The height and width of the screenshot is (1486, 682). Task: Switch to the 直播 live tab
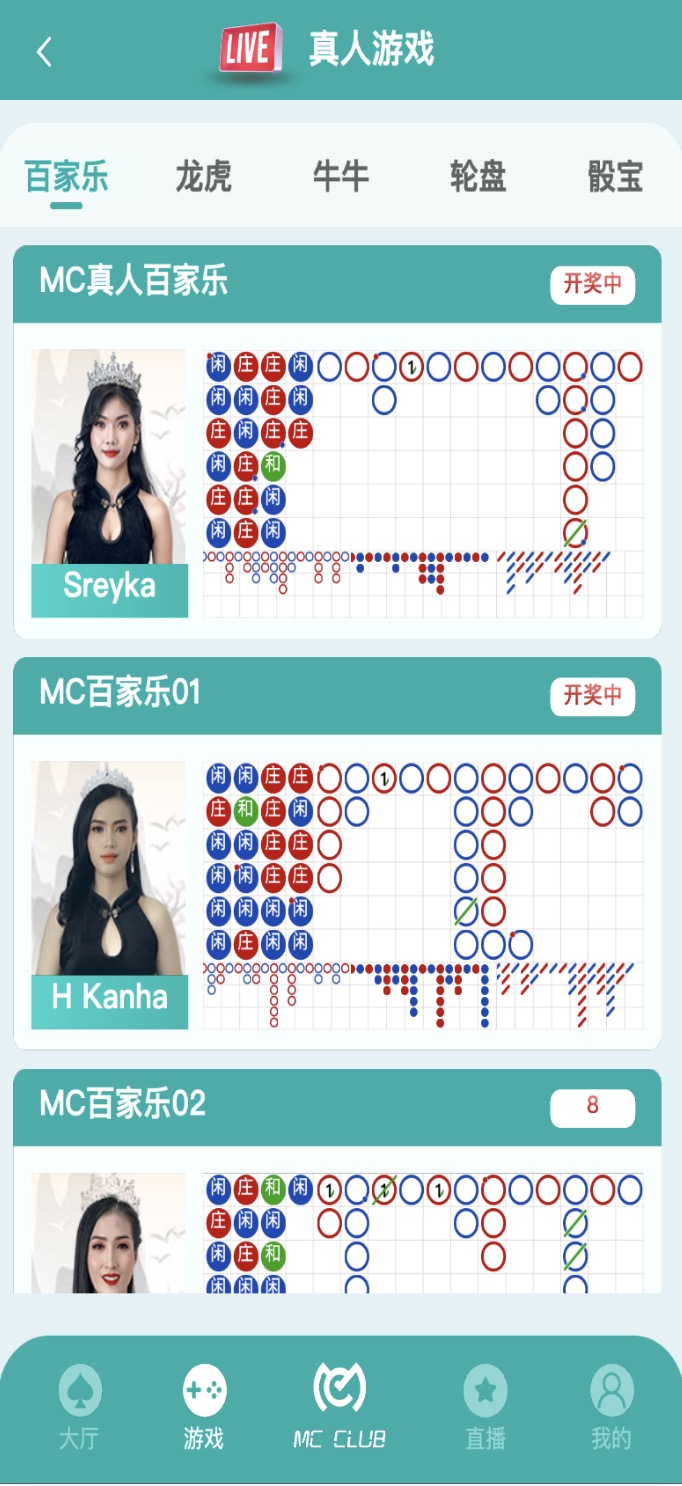[485, 1408]
